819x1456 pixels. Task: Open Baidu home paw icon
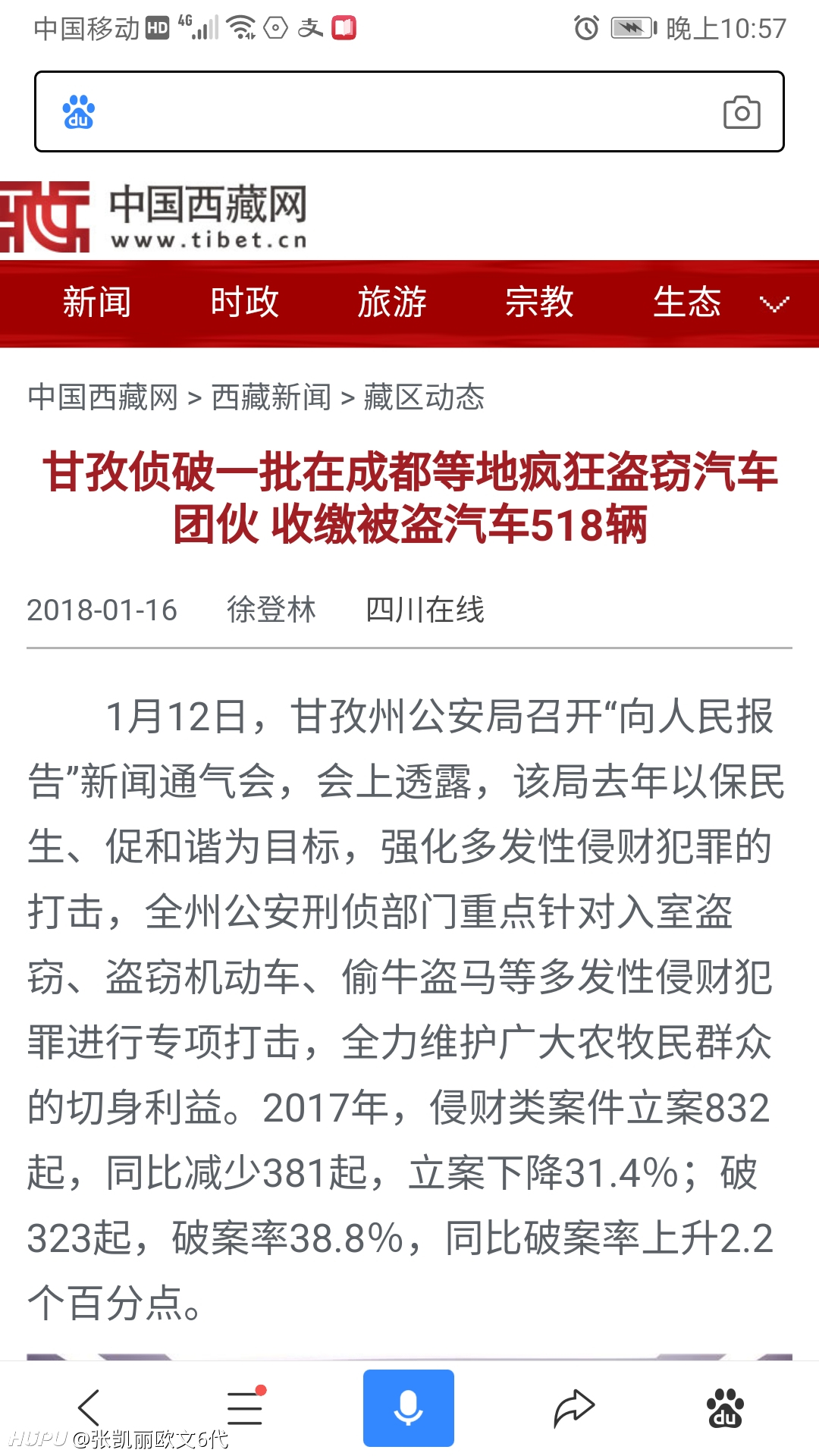(726, 1408)
